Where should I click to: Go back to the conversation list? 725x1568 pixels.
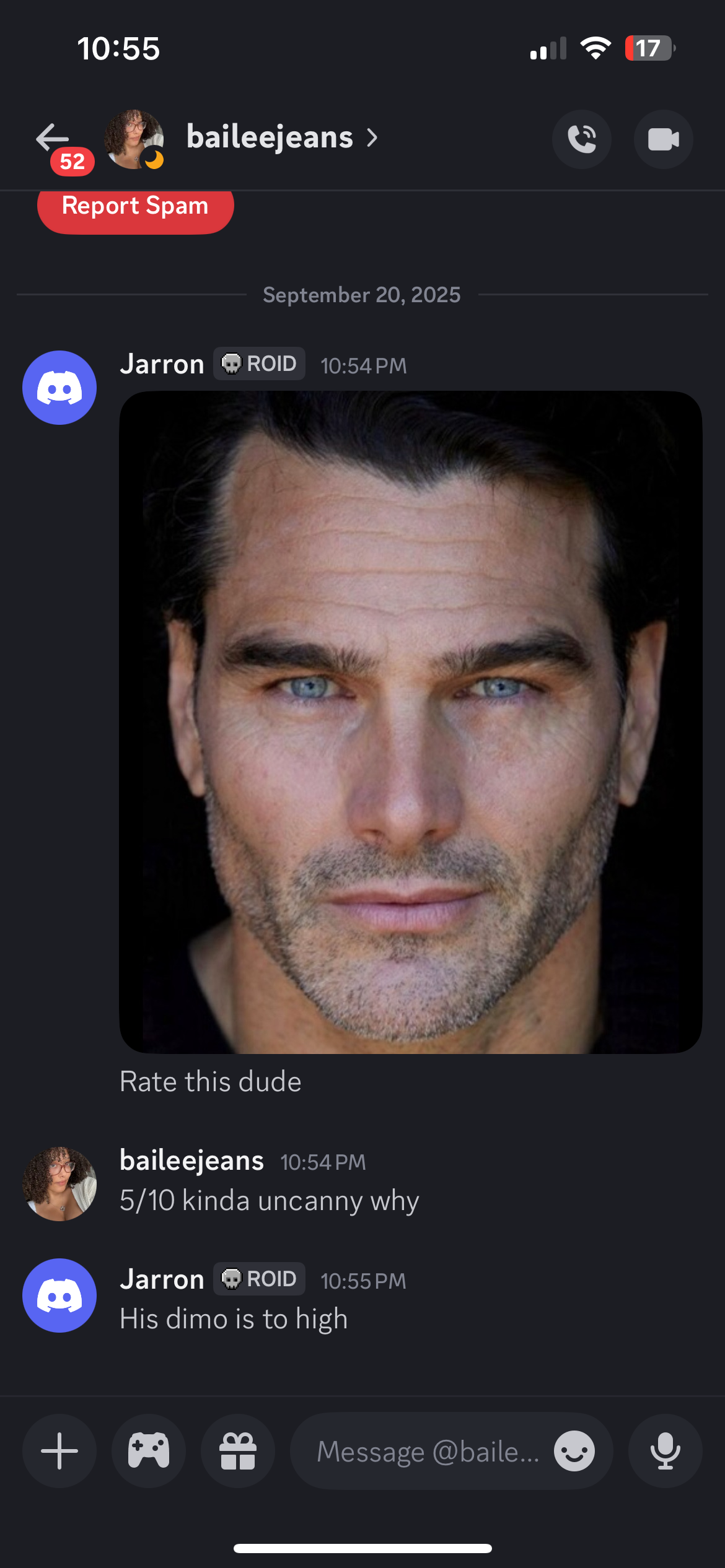pos(53,137)
